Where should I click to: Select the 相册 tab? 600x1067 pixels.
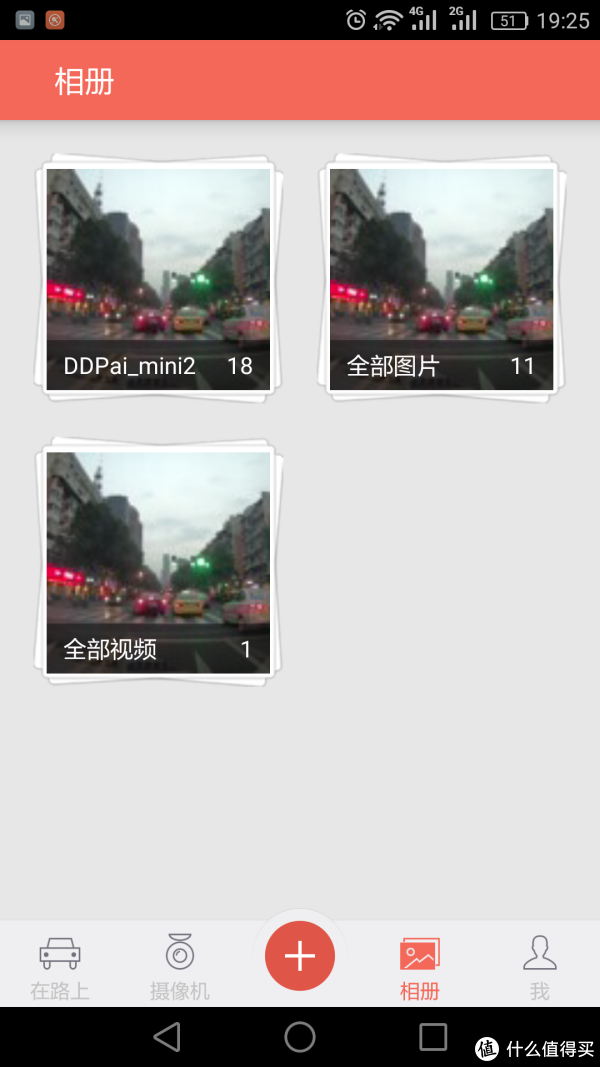(x=420, y=966)
